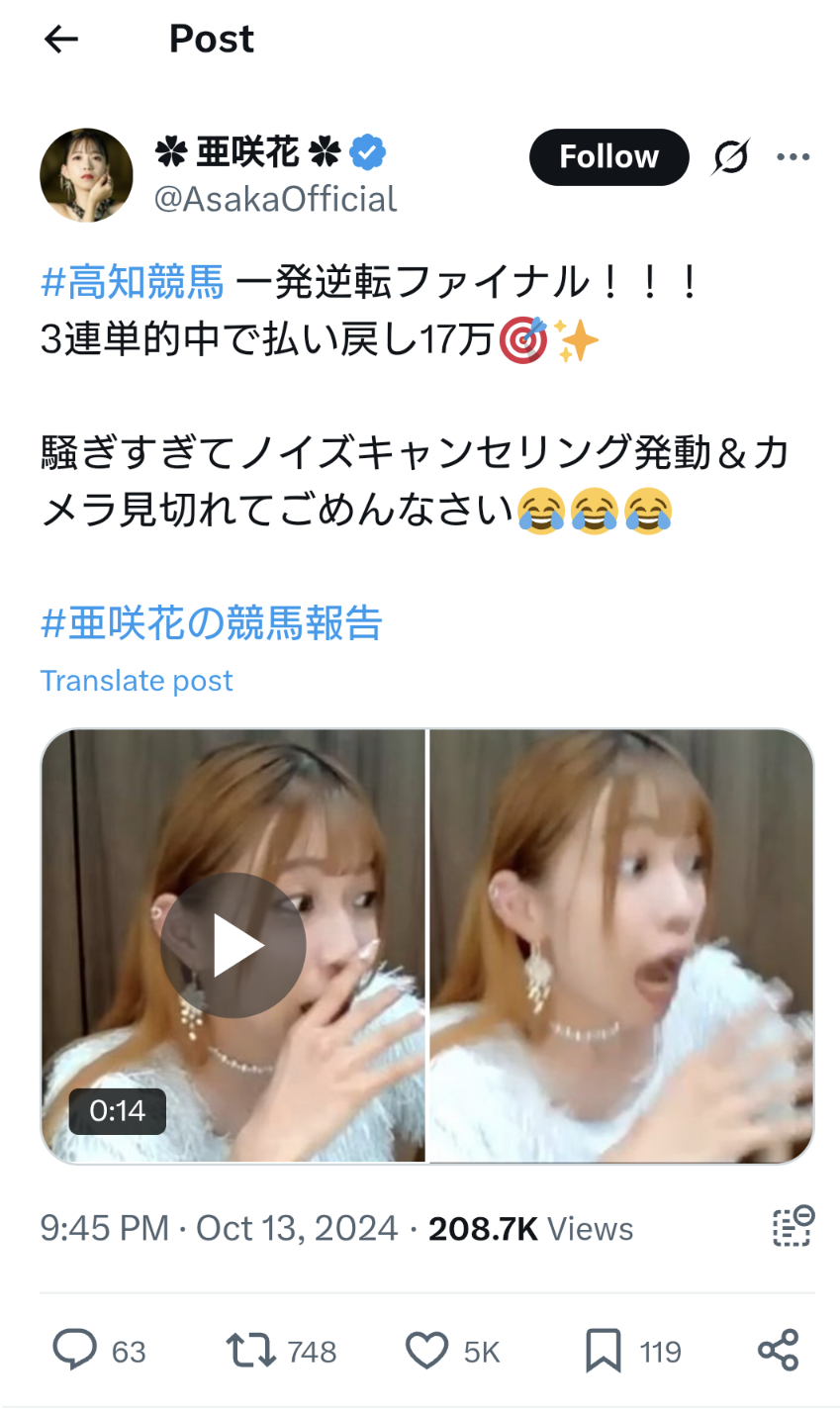Share this post via share icon
Image resolution: width=840 pixels, height=1413 pixels.
[x=778, y=1350]
